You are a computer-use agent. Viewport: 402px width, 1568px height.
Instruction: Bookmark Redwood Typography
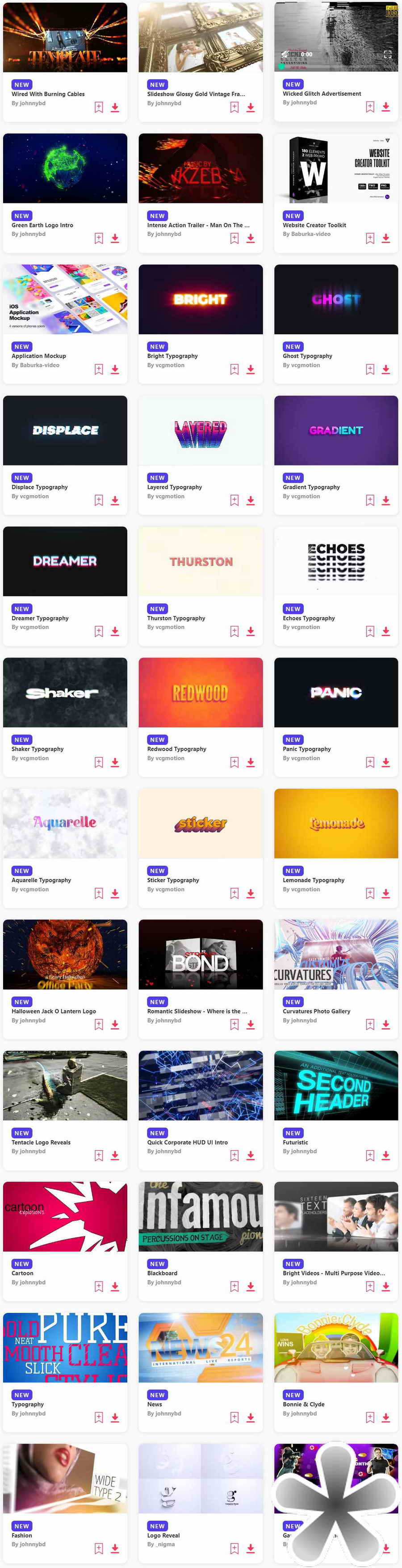(x=234, y=762)
